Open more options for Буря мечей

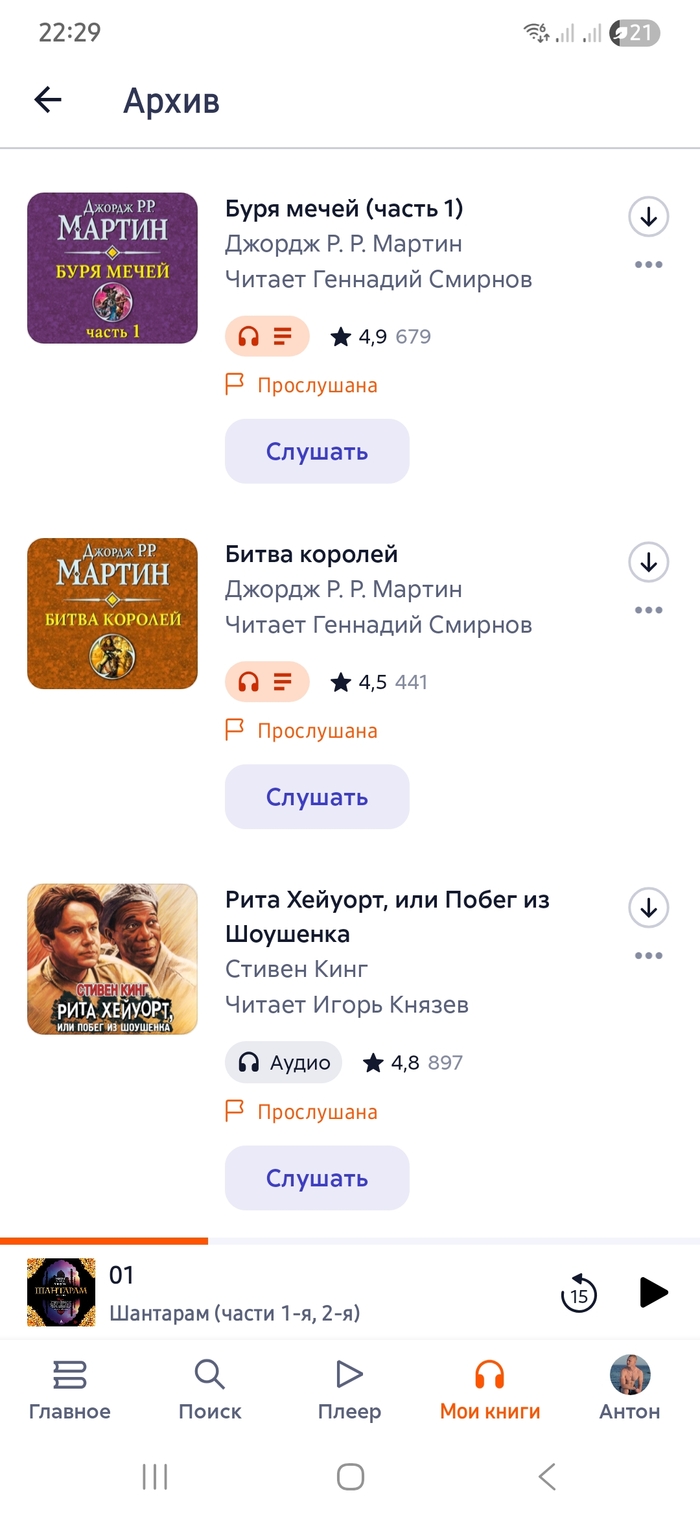[x=648, y=265]
